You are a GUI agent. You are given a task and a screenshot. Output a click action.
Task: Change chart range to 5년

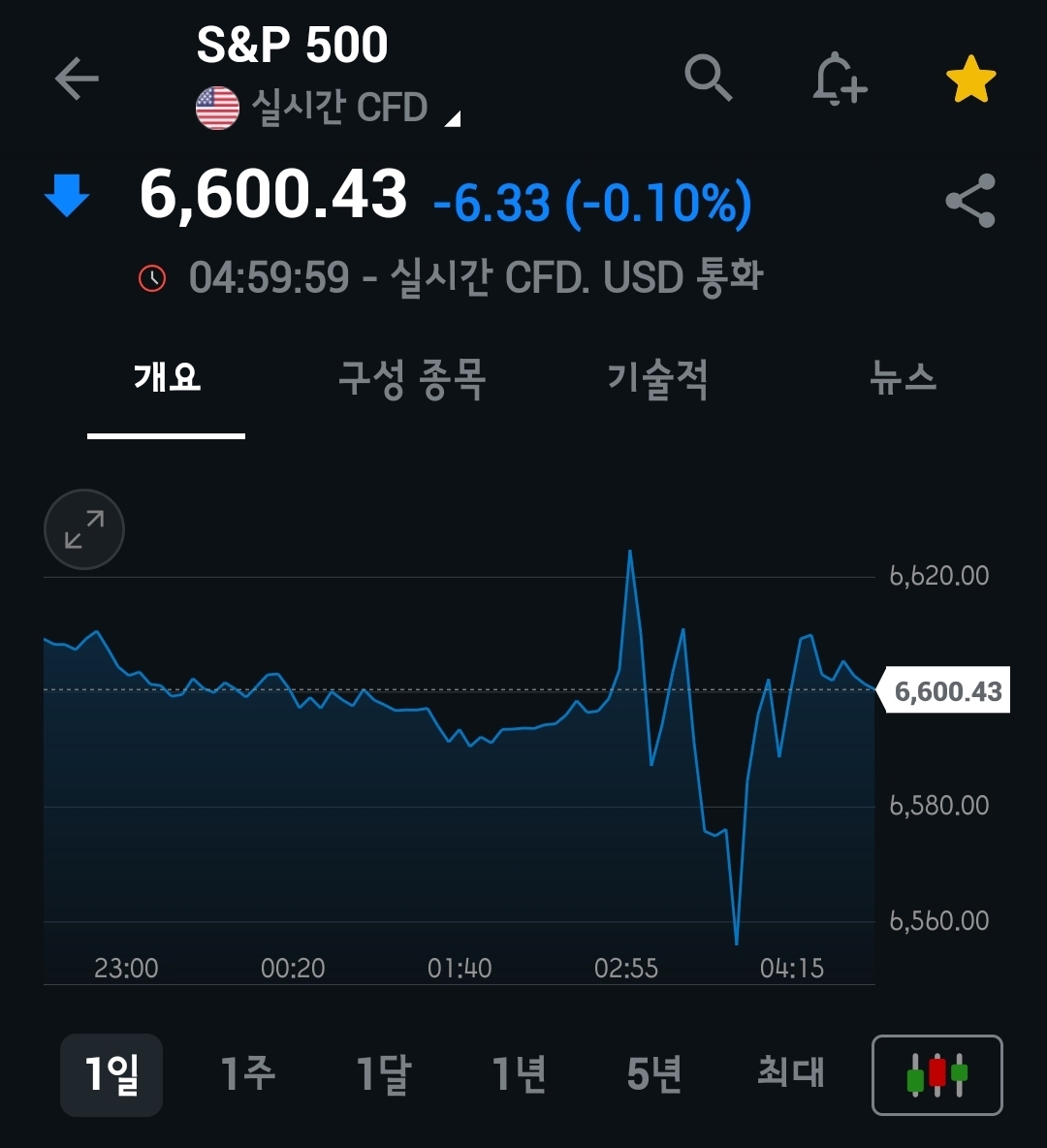tap(654, 1074)
